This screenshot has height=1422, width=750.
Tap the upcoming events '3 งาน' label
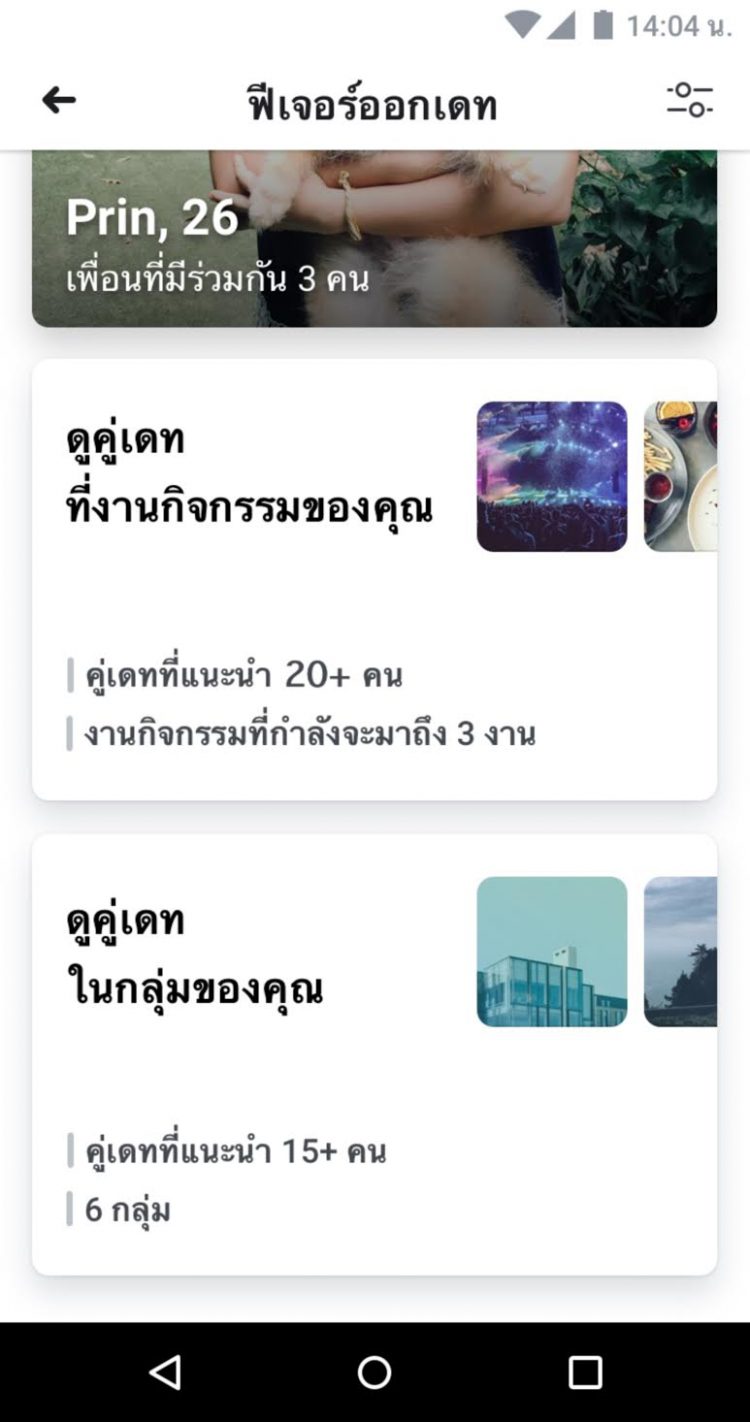point(308,731)
